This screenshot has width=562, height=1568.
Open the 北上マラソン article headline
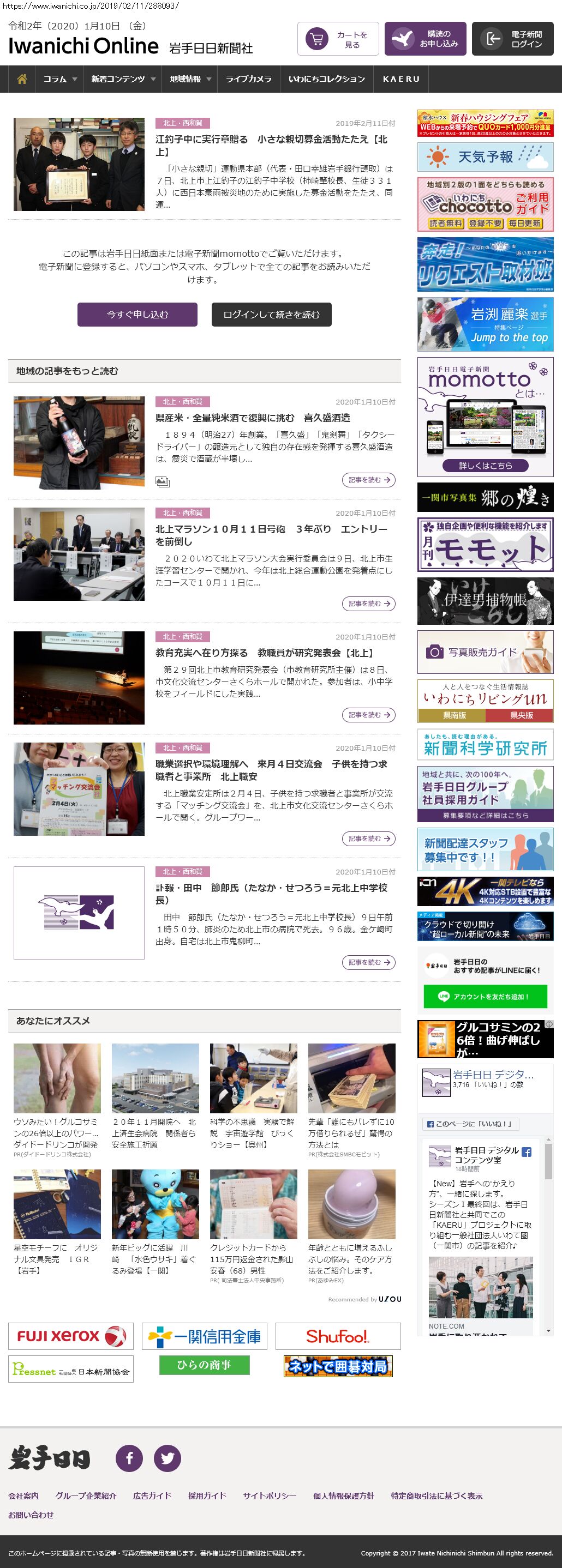[271, 535]
